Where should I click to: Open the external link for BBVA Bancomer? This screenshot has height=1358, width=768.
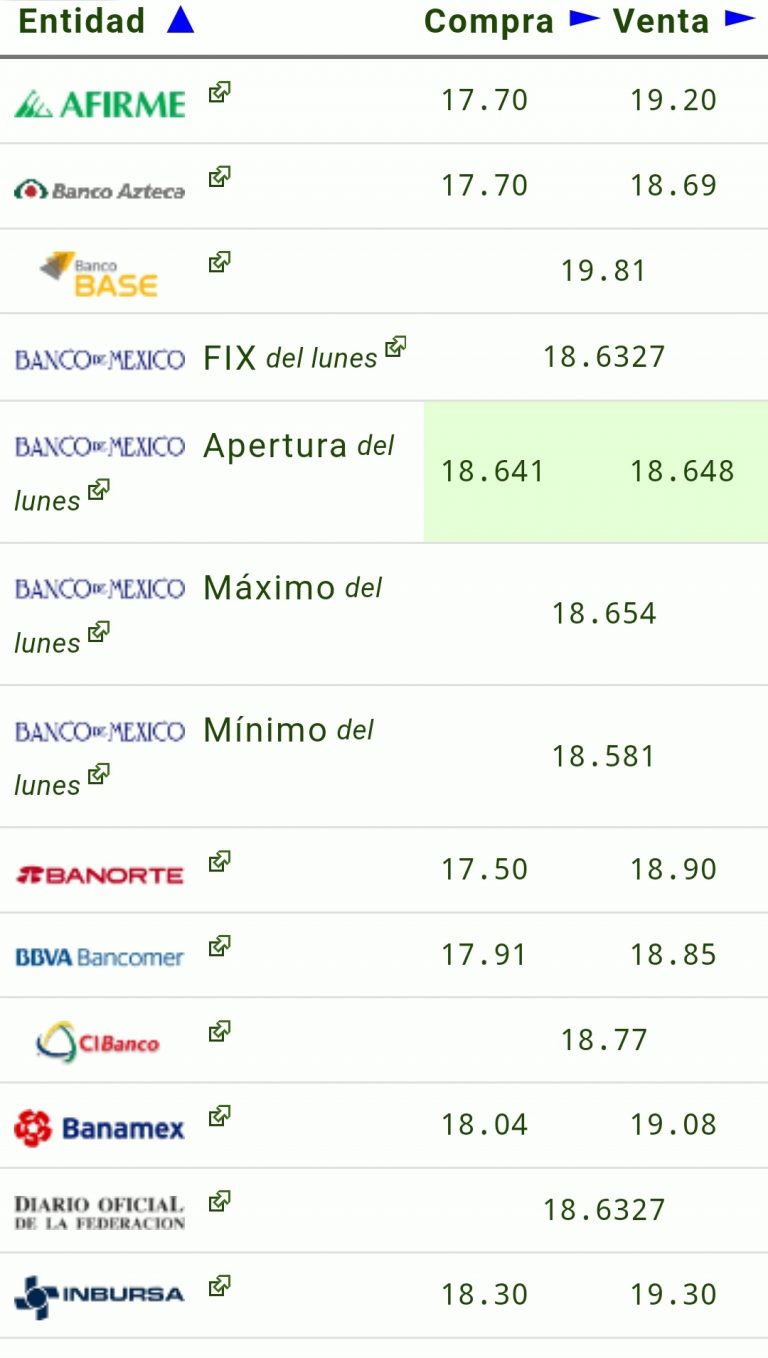pos(219,946)
